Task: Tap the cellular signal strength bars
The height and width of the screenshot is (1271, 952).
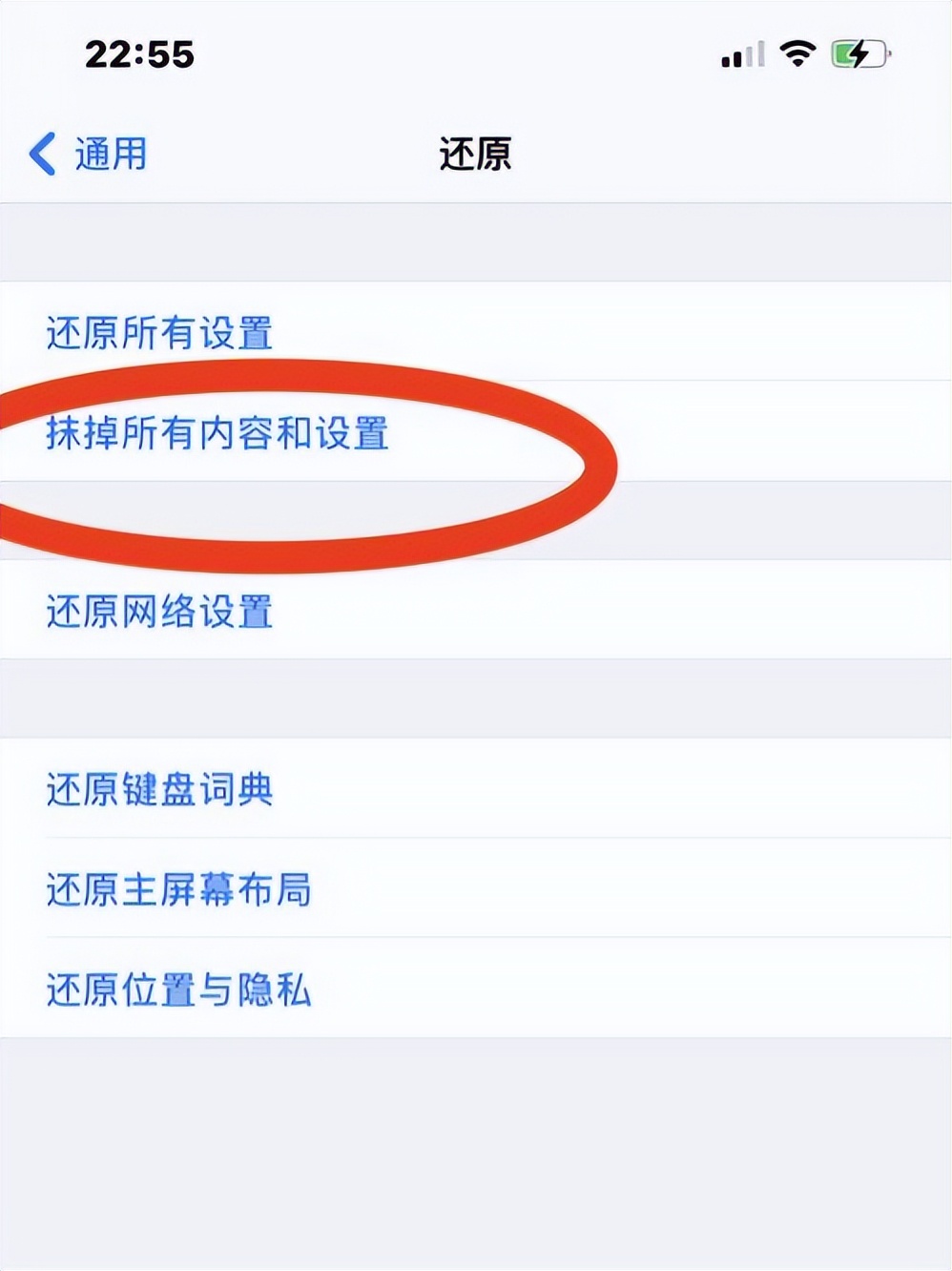Action: pos(742,55)
